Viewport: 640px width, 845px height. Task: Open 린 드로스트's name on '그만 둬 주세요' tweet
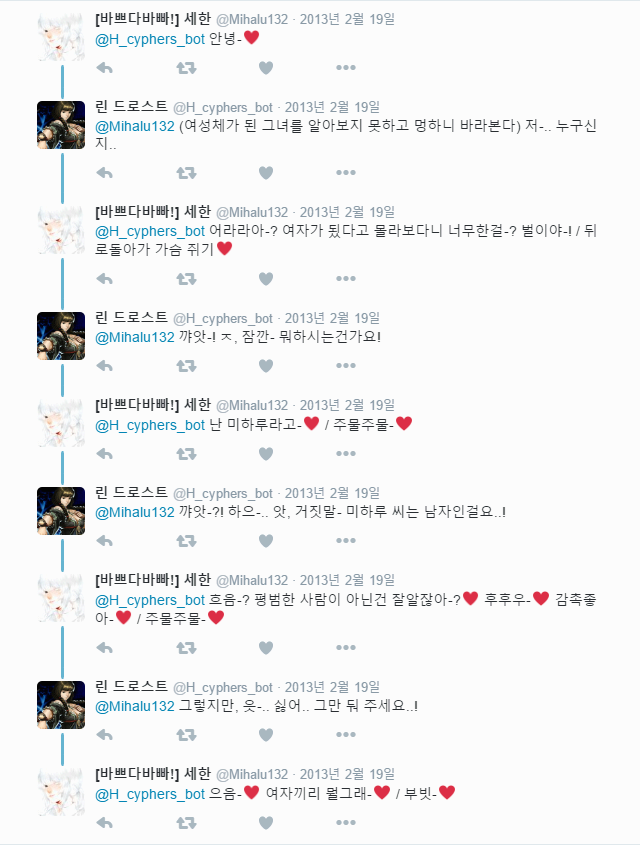click(x=131, y=687)
